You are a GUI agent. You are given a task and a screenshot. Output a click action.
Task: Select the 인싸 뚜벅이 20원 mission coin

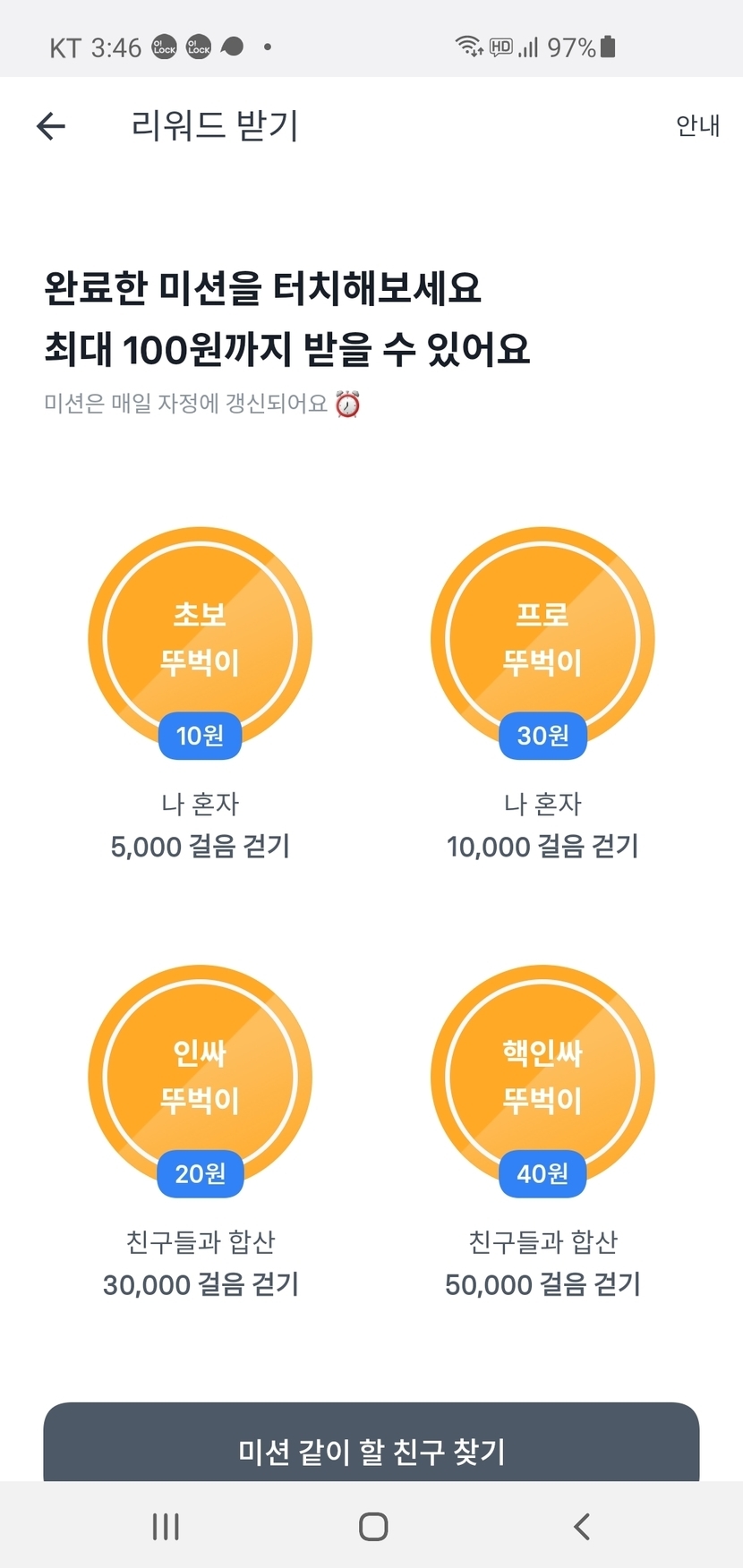[x=200, y=1077]
